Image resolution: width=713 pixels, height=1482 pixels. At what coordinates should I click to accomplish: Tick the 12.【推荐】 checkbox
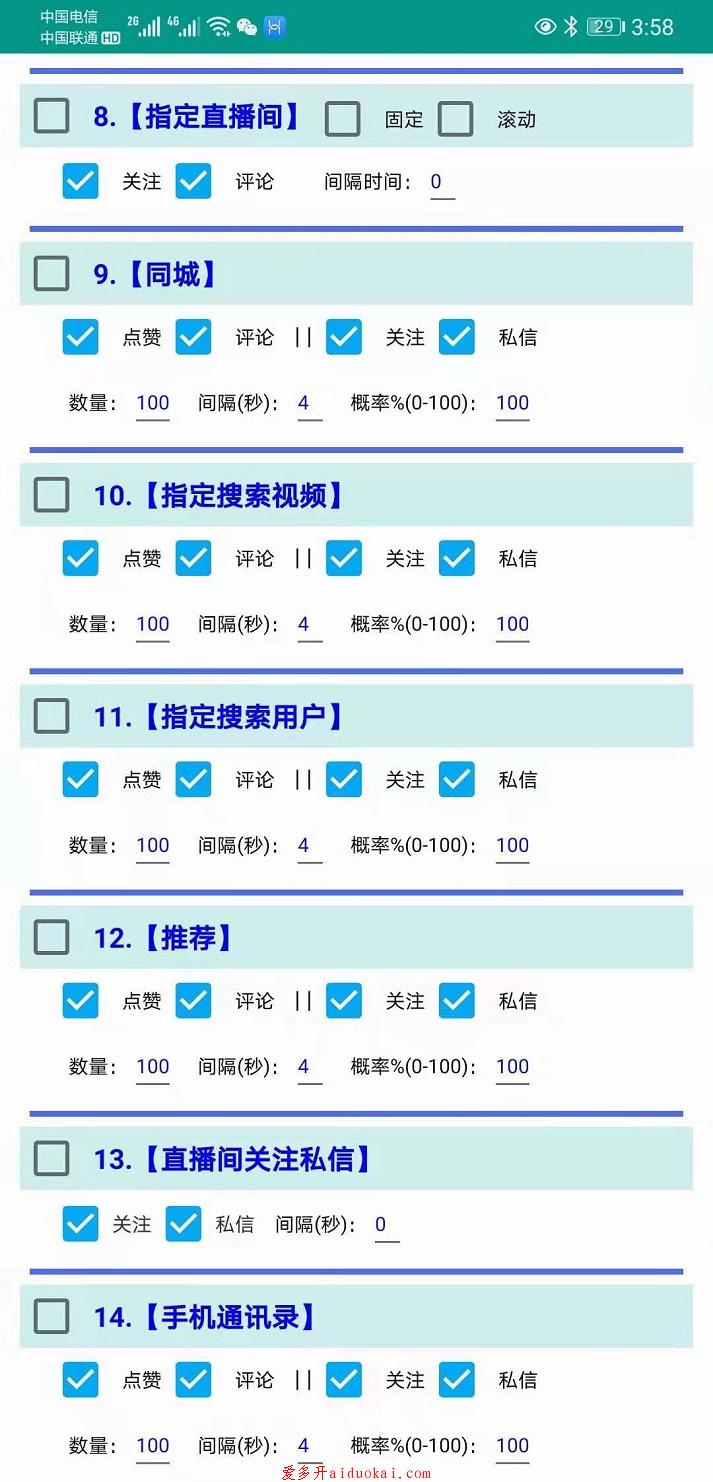pyautogui.click(x=52, y=936)
